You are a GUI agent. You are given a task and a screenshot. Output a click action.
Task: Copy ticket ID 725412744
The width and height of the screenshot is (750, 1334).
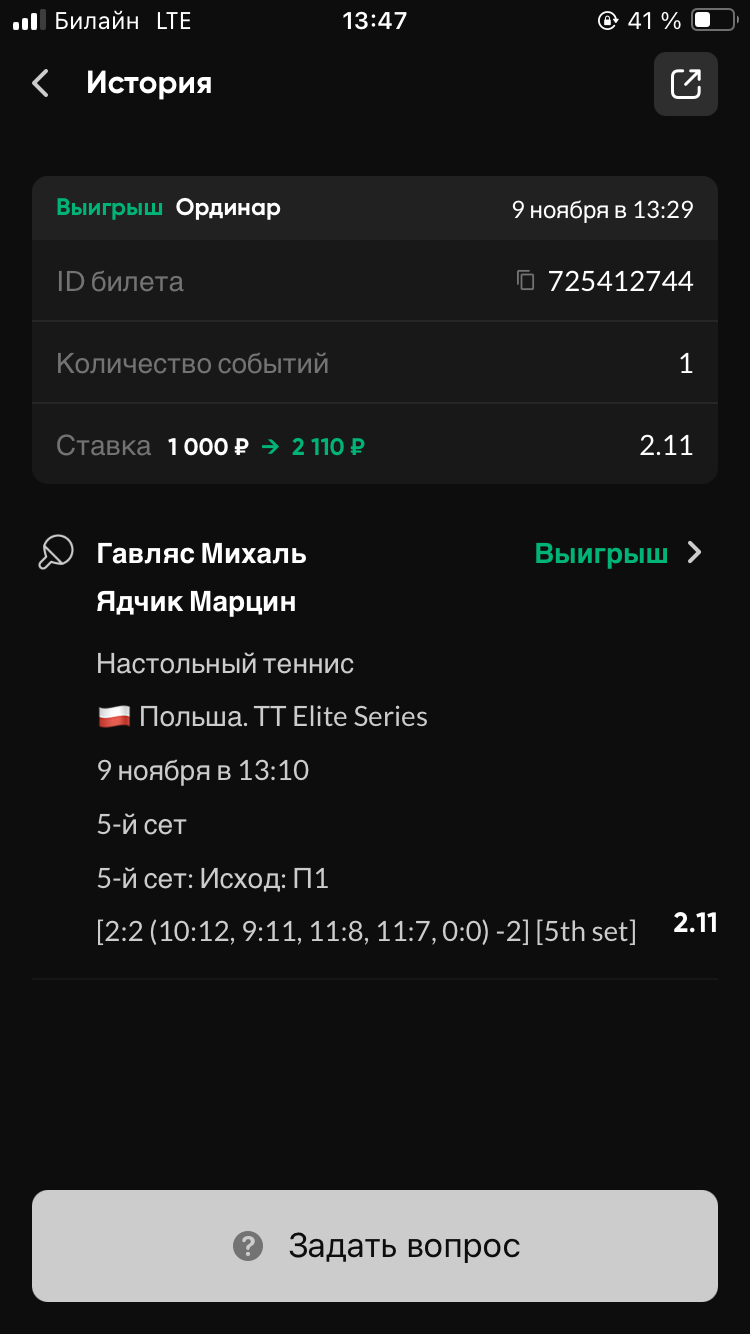point(526,281)
